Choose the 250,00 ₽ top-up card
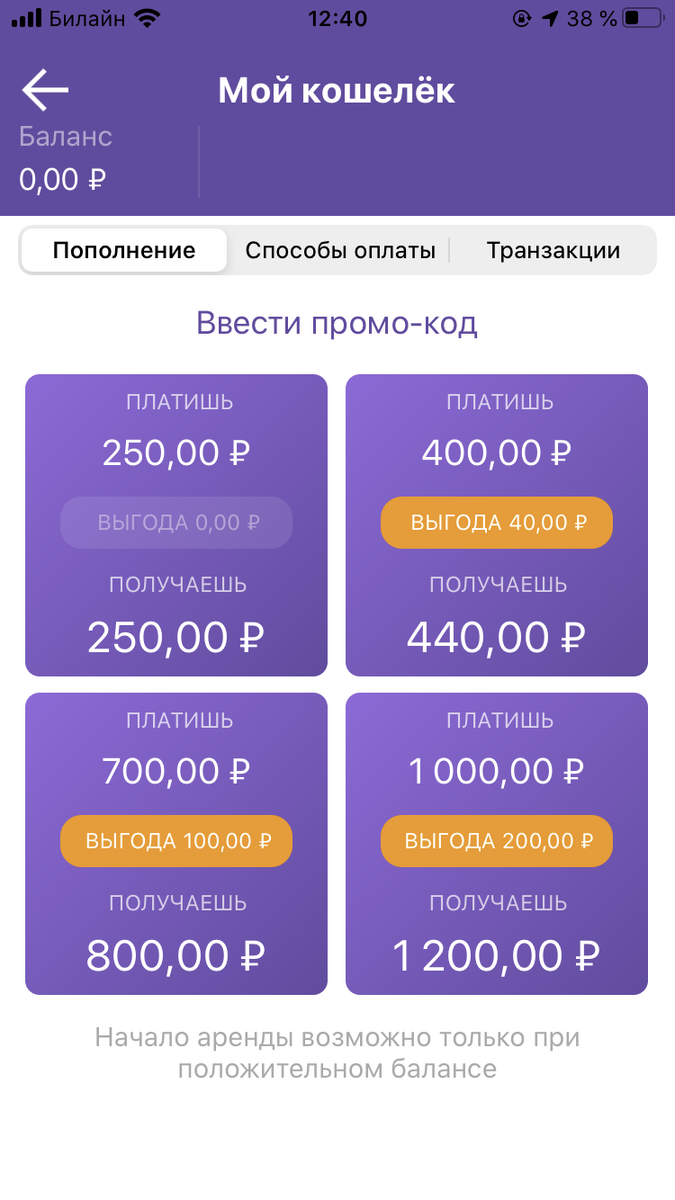This screenshot has width=675, height=1200. (176, 525)
